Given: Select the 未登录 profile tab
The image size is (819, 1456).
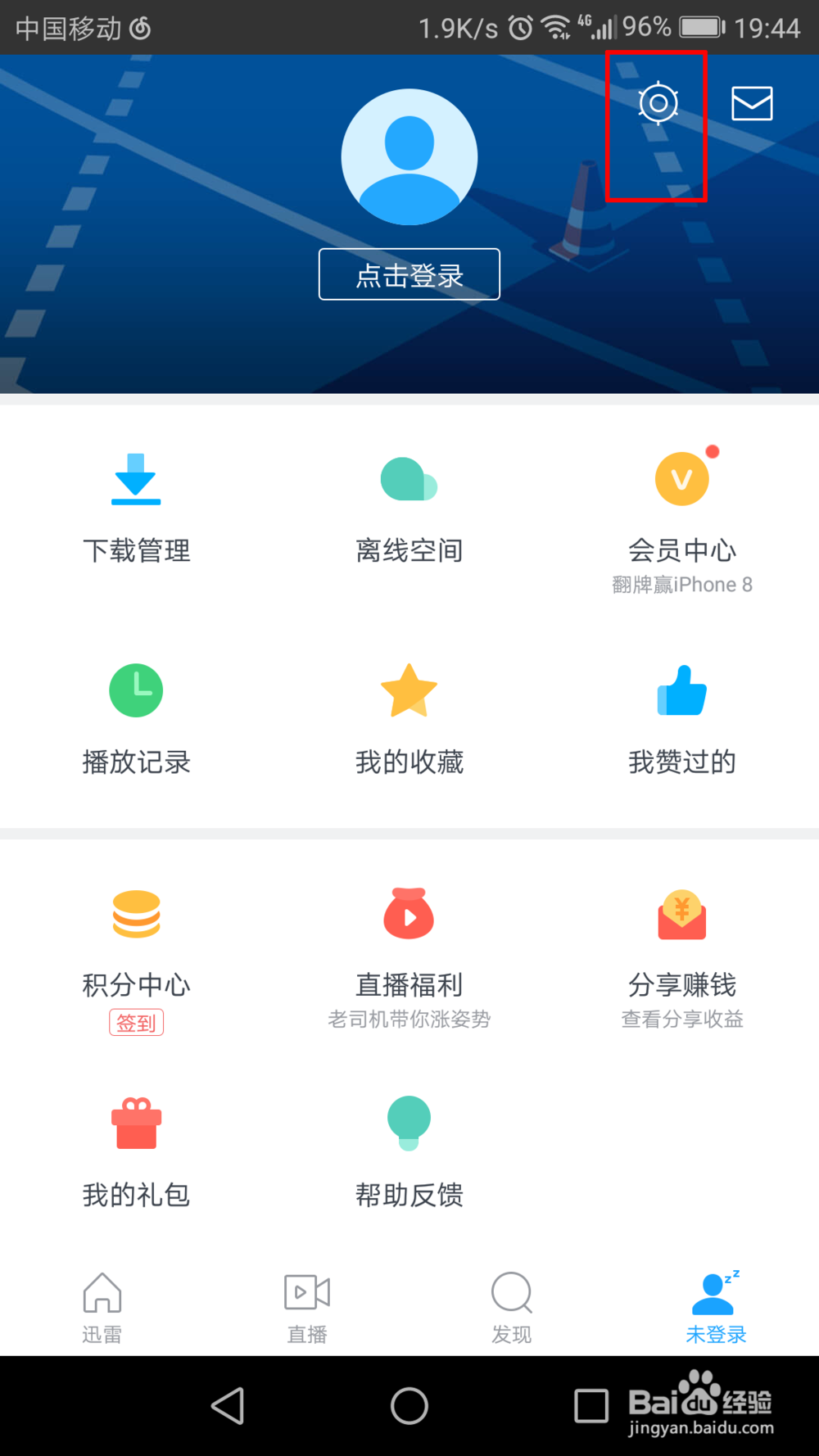Looking at the screenshot, I should [x=716, y=1307].
